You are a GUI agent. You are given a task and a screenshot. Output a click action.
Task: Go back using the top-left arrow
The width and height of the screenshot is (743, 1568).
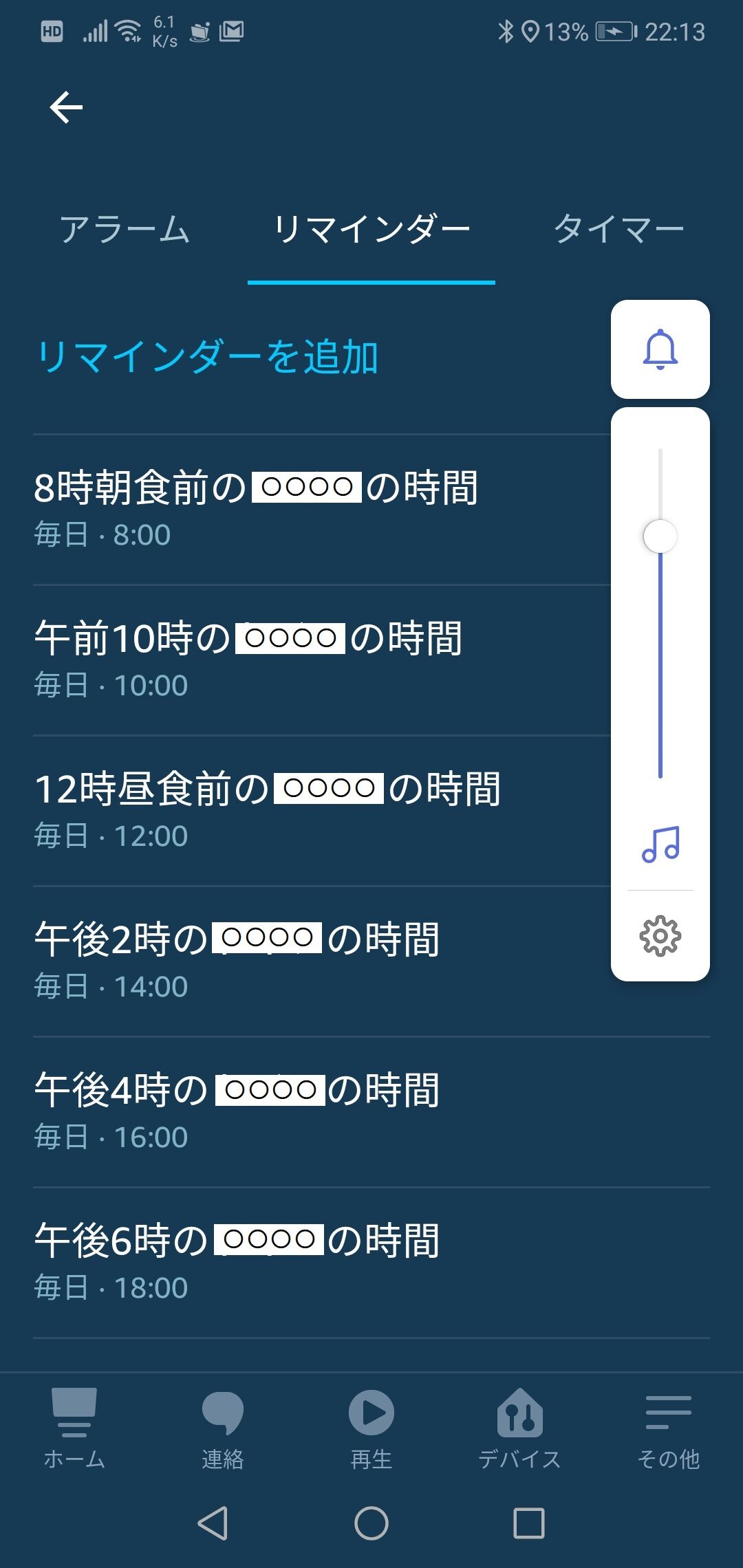click(66, 107)
